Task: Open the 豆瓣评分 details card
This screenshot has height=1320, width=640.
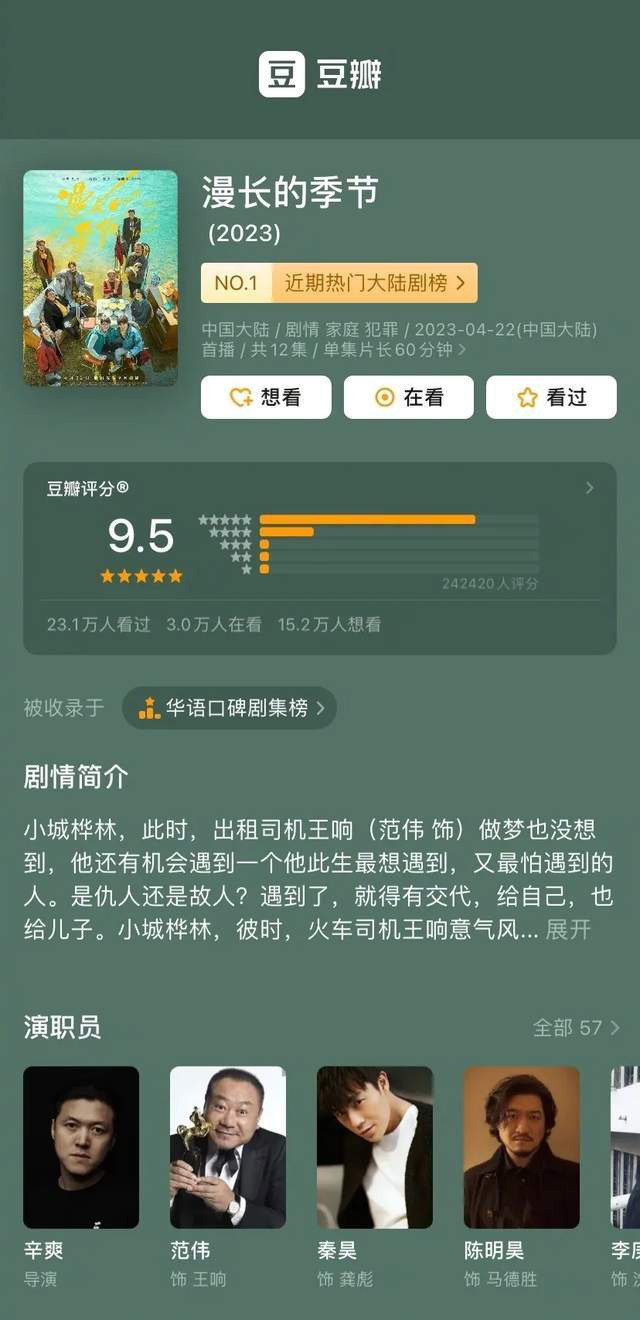Action: tap(319, 557)
